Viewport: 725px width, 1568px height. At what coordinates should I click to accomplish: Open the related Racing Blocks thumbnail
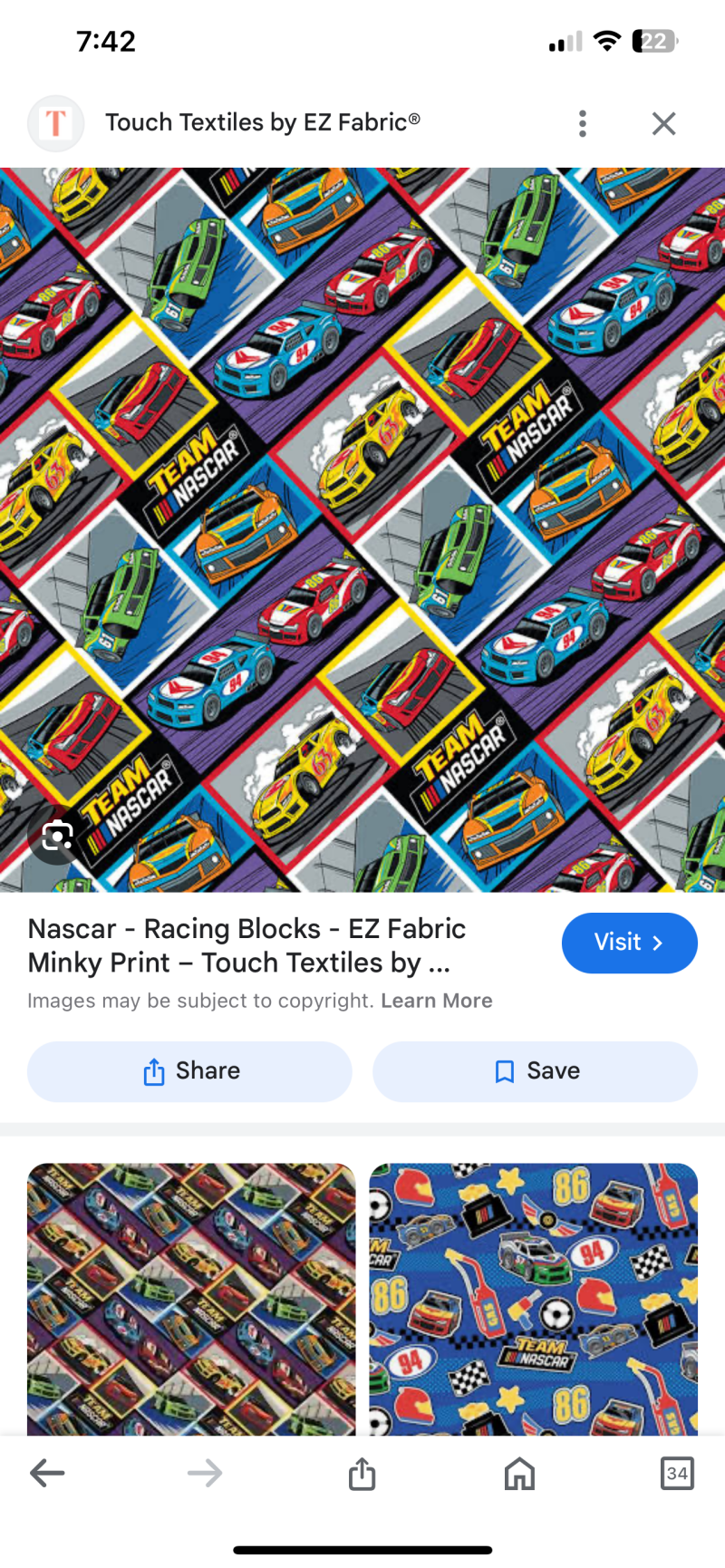(x=191, y=1298)
